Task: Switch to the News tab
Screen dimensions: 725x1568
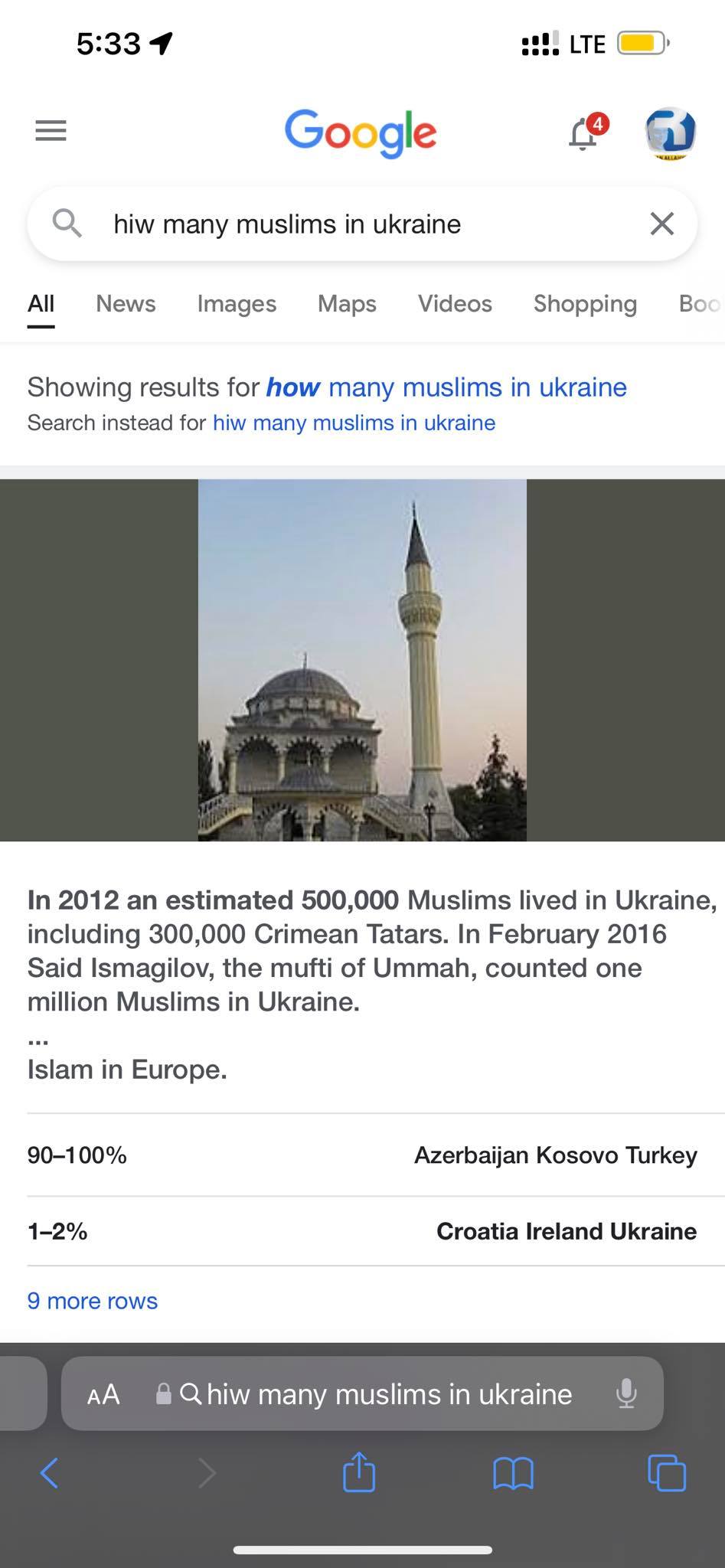Action: (126, 304)
